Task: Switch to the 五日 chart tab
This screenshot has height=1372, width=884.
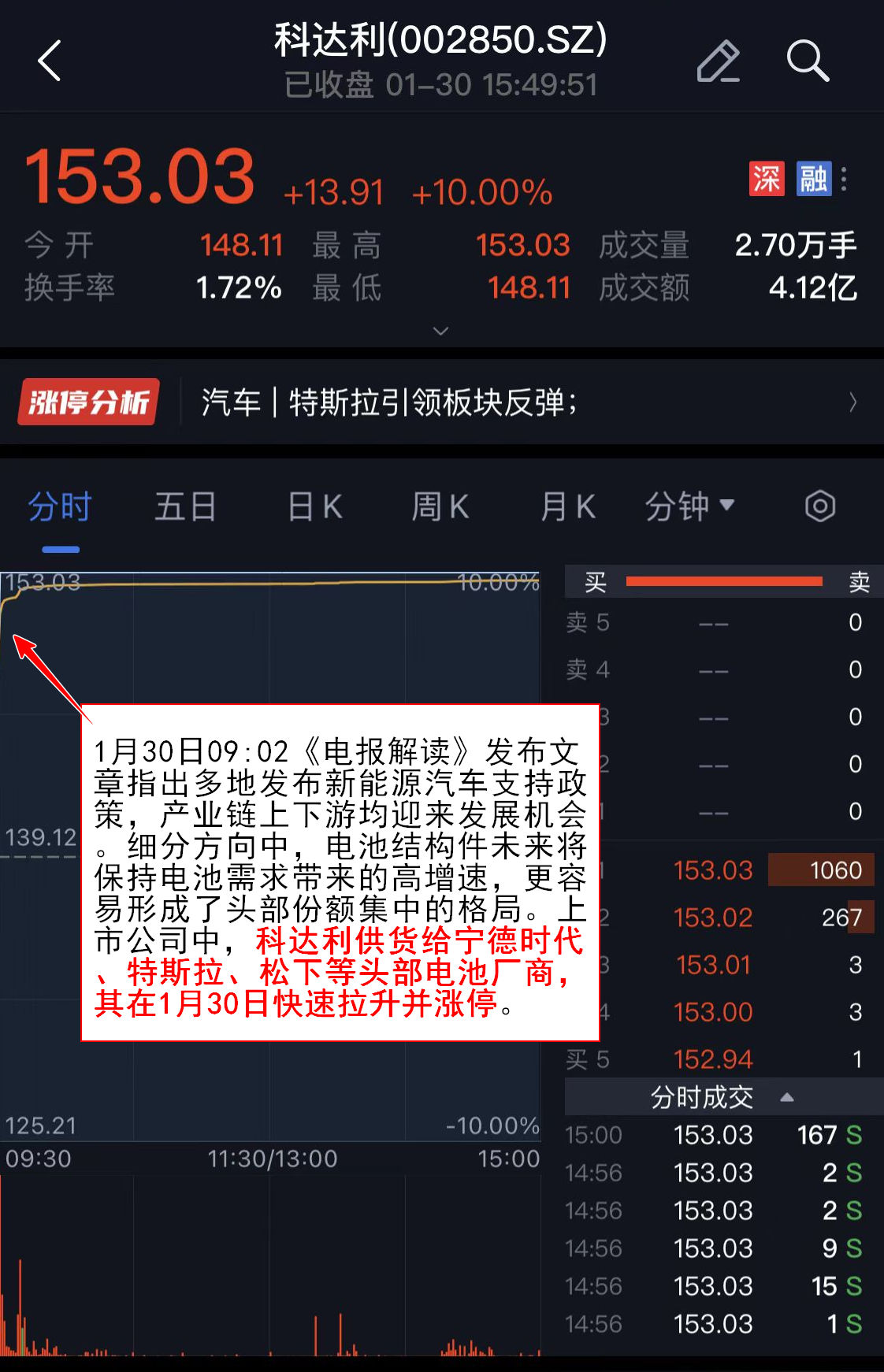Action: [x=186, y=506]
